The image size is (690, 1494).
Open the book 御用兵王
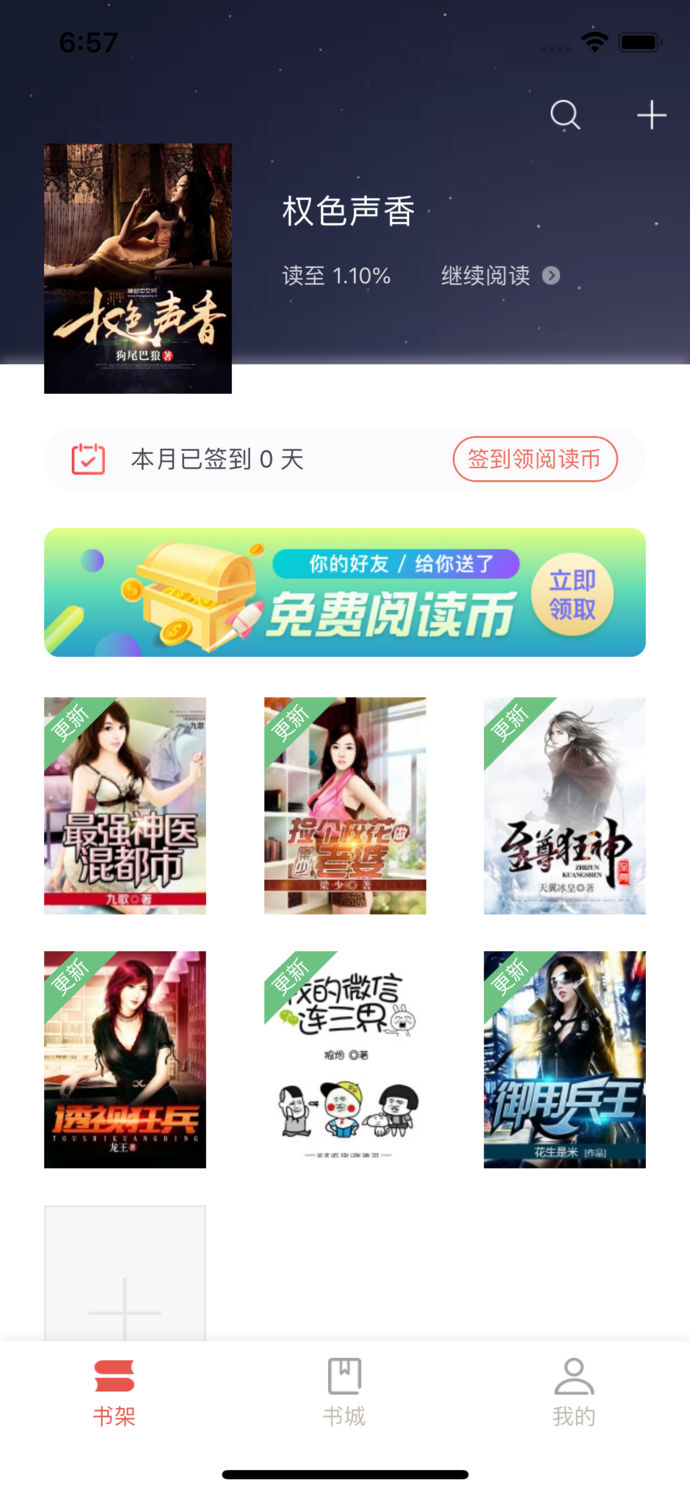[x=565, y=1059]
